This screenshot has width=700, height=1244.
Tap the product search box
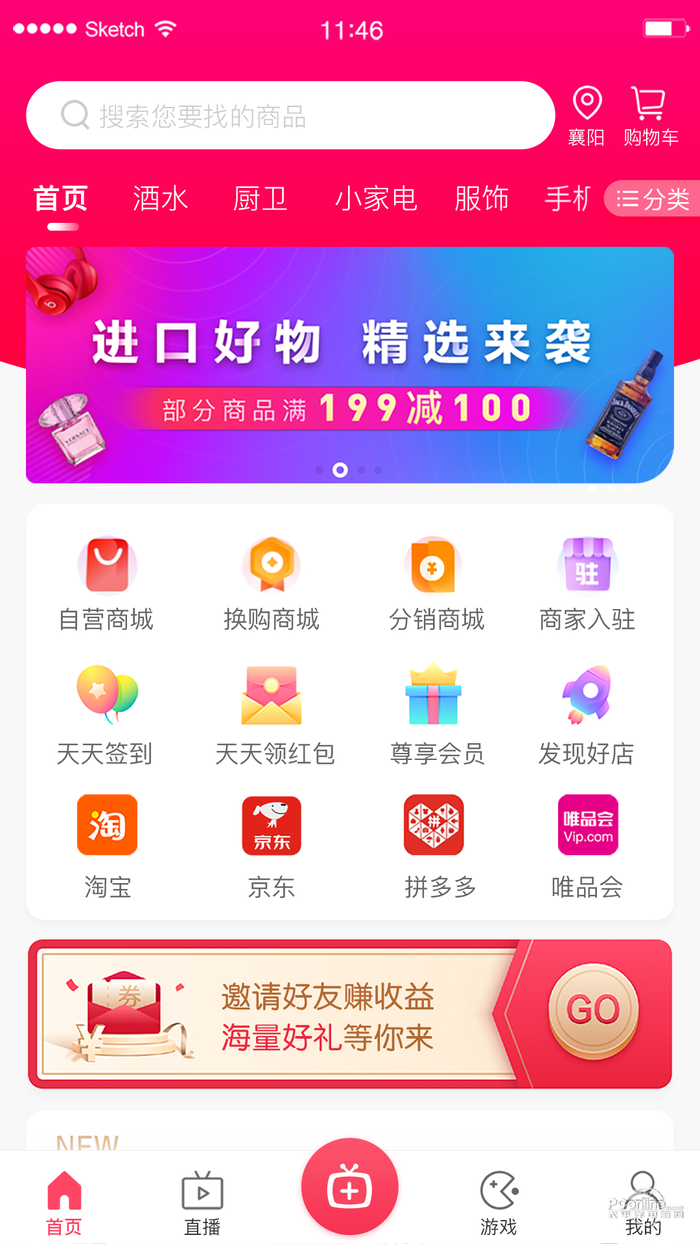(x=290, y=116)
